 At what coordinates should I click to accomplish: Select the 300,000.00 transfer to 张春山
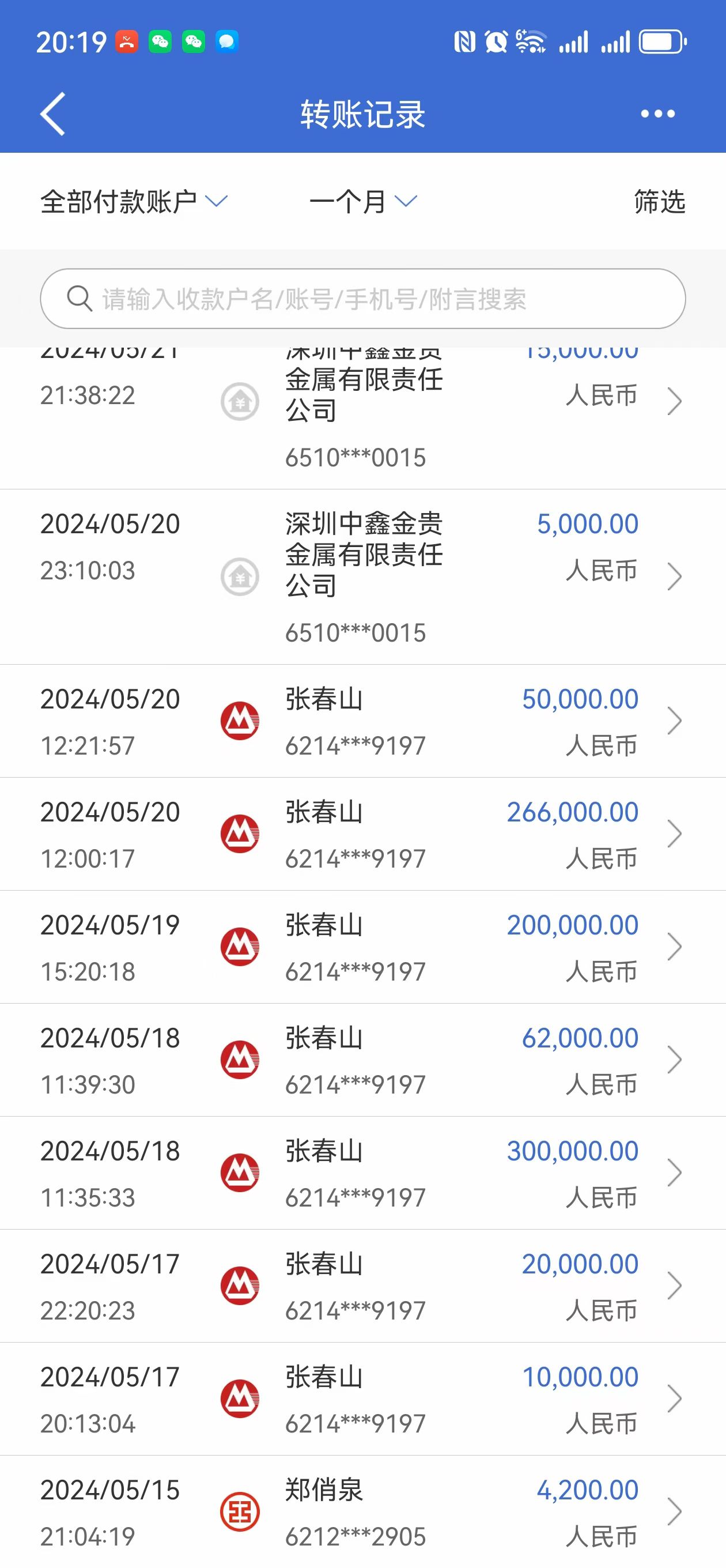tap(362, 1173)
